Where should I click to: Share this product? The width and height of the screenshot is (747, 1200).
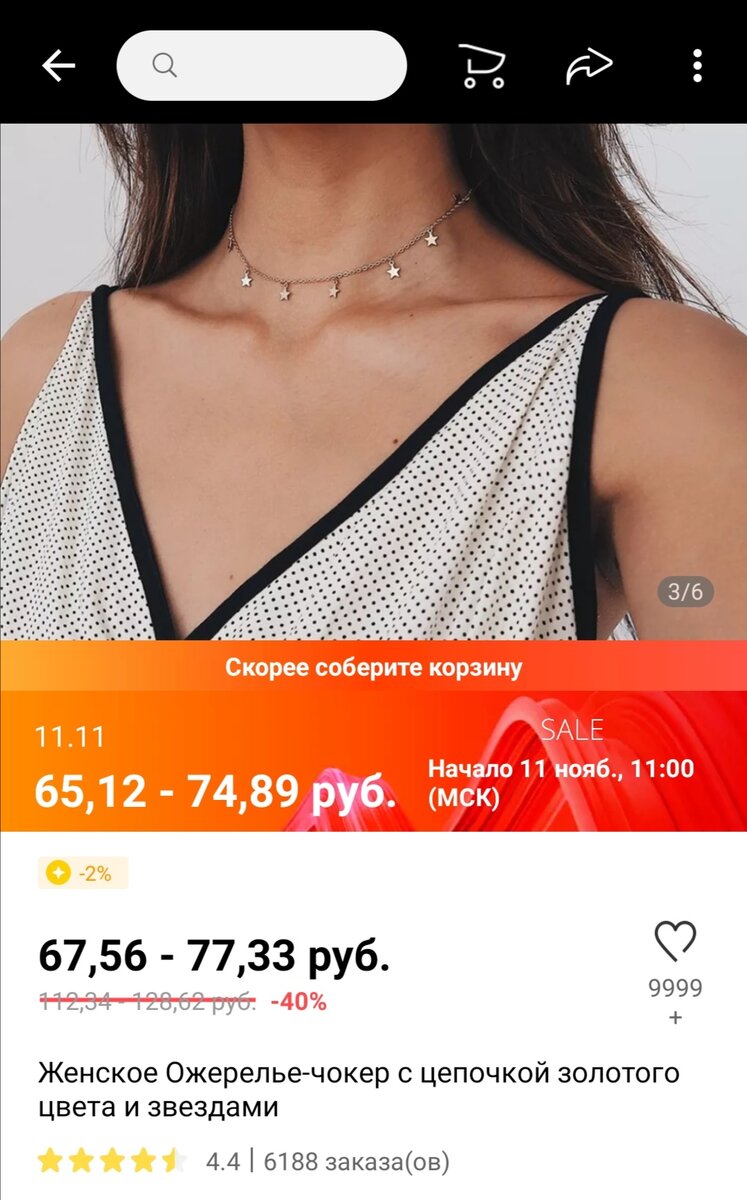coord(589,66)
